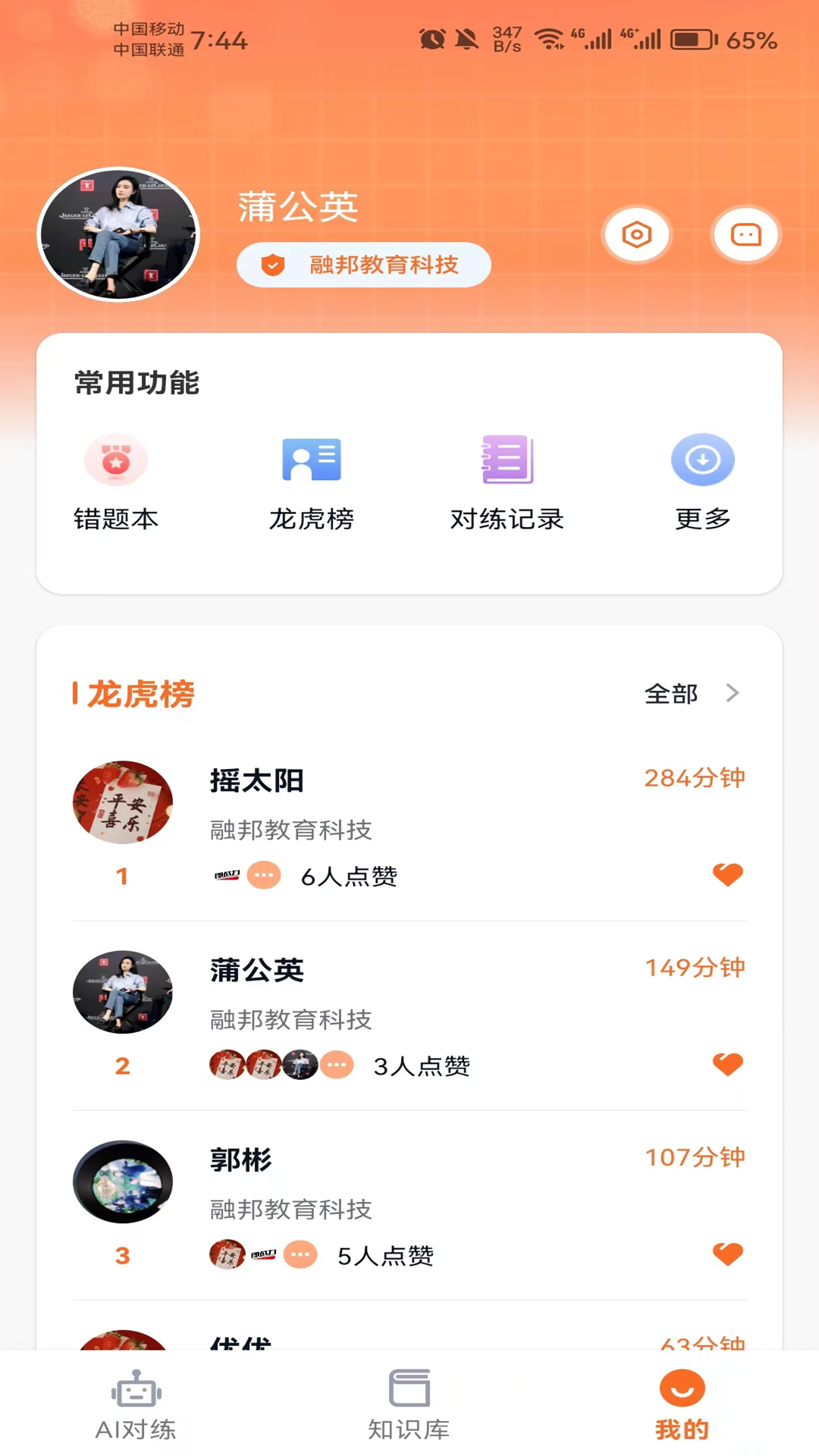Open 摇太阳's ranking row
Image resolution: width=819 pixels, height=1456 pixels.
[x=409, y=804]
